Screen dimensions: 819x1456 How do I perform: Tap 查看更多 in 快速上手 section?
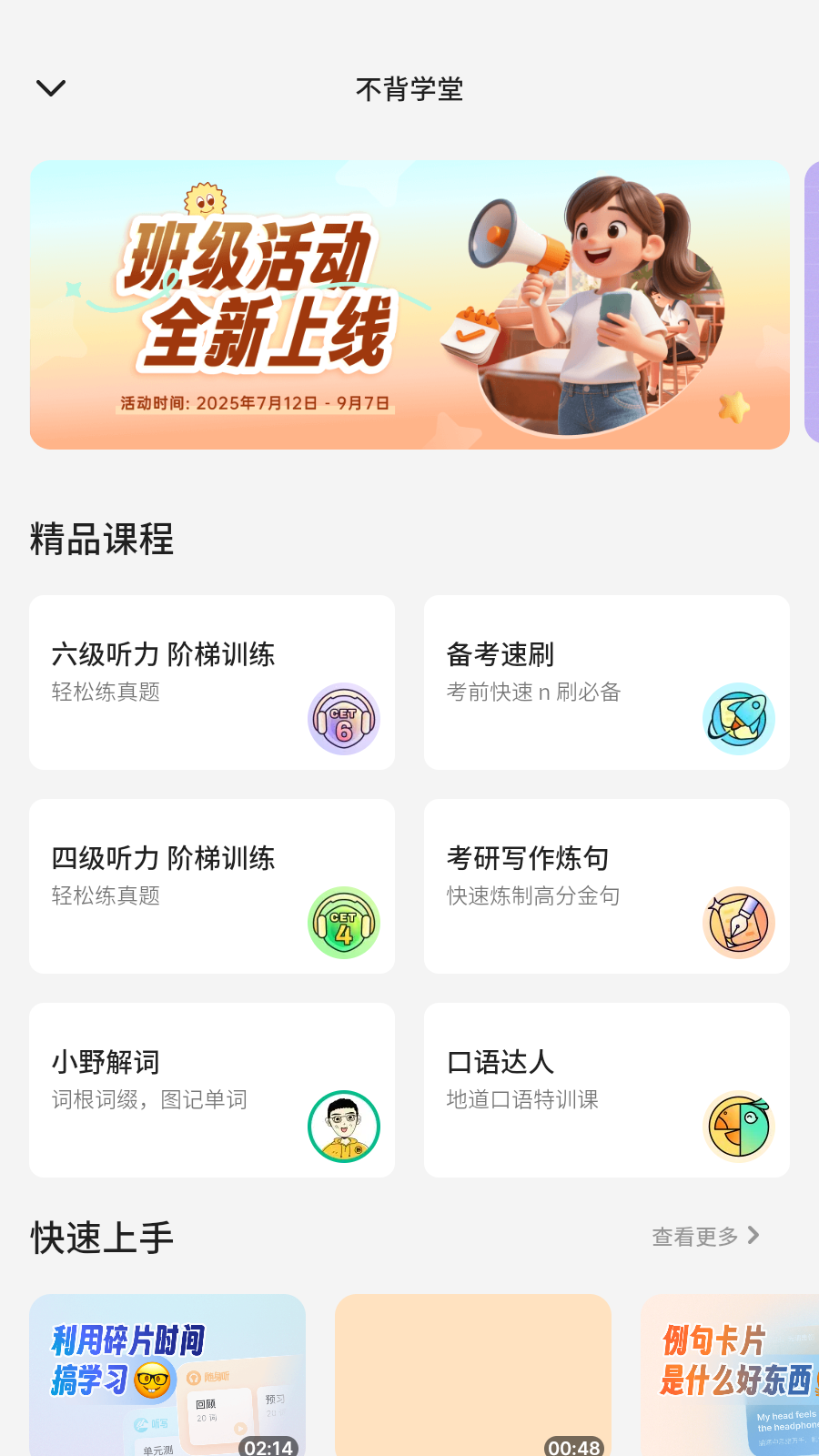click(705, 1237)
